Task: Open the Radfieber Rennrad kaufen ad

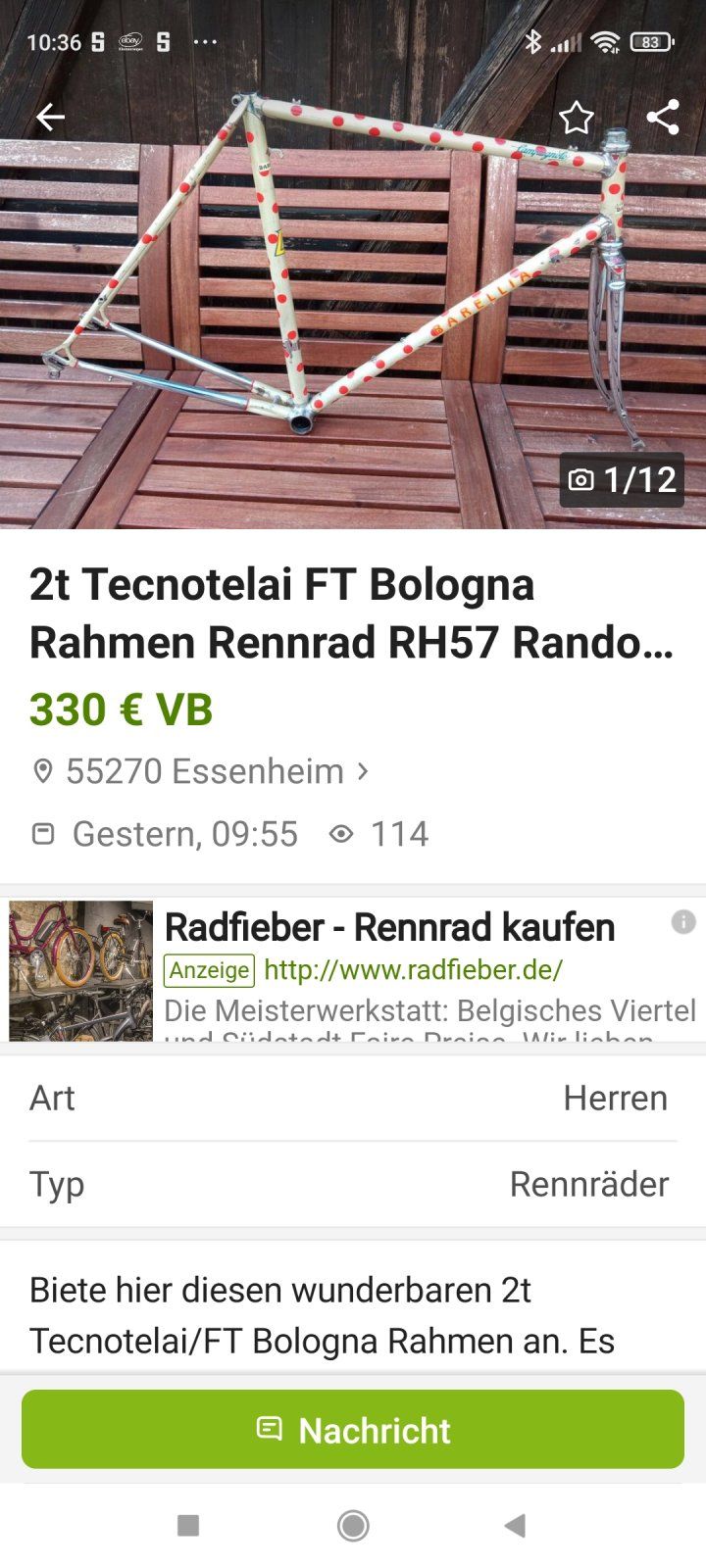Action: pyautogui.click(x=389, y=927)
